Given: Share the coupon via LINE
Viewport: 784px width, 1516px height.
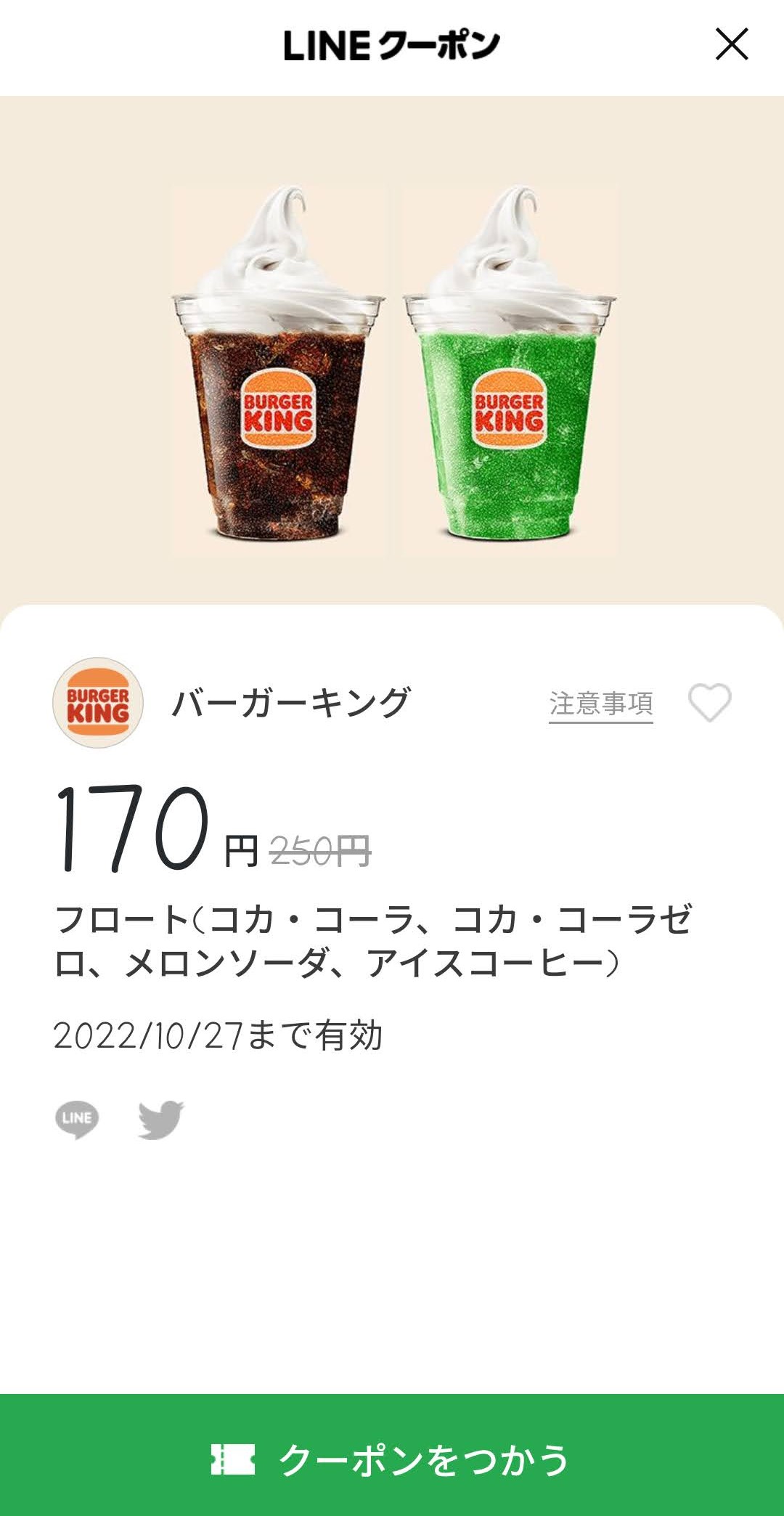Looking at the screenshot, I should [77, 1119].
